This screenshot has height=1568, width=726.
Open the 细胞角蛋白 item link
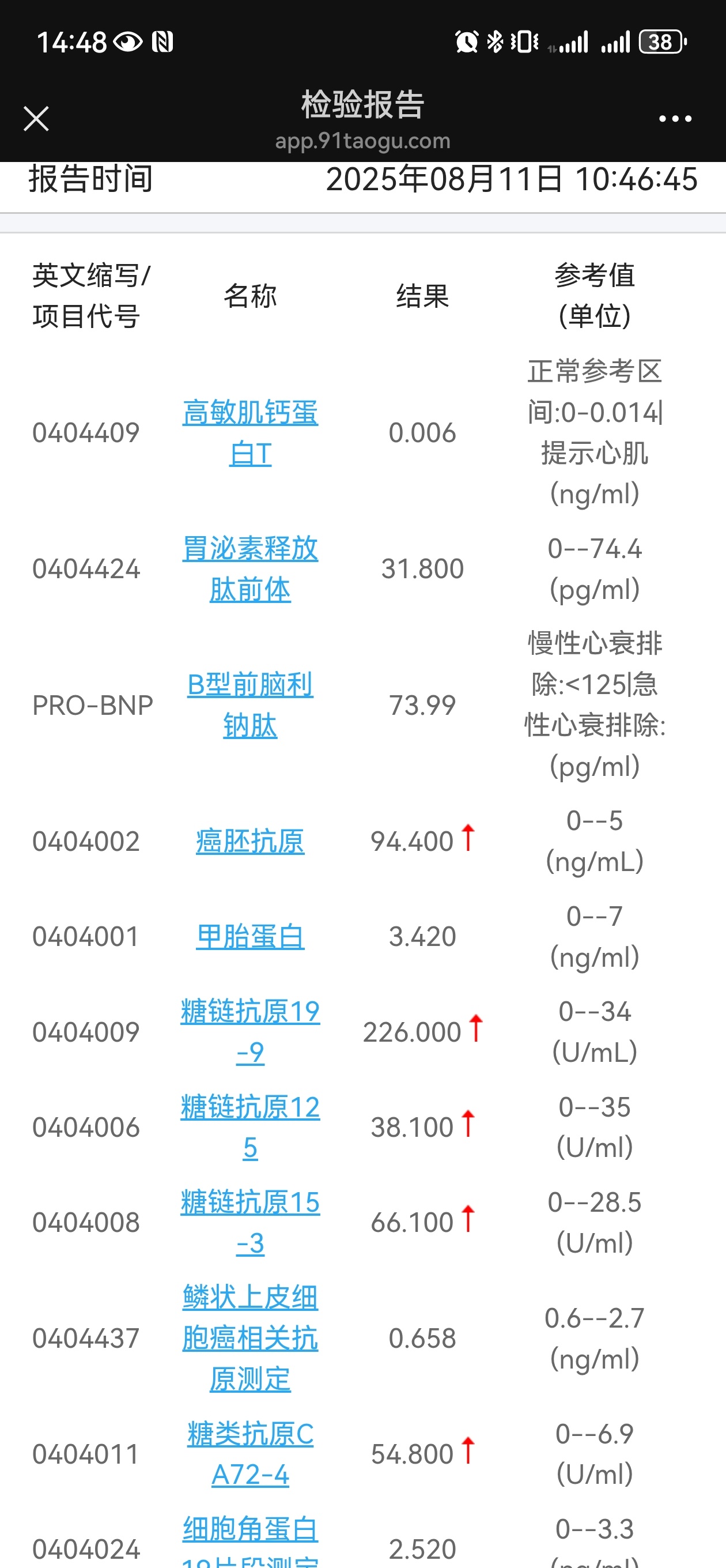click(250, 1540)
